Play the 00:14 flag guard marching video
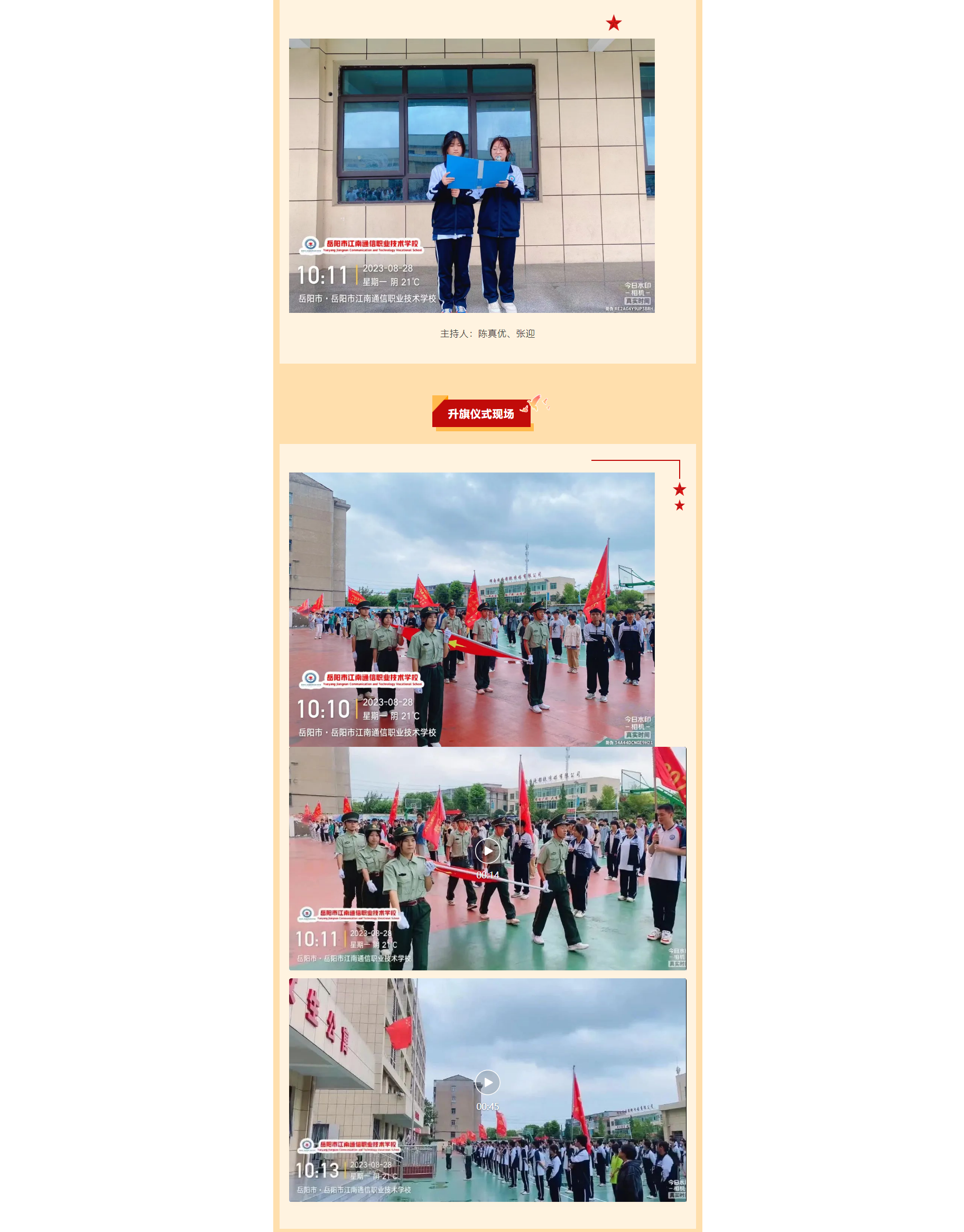The width and height of the screenshot is (964, 1232). point(487,850)
